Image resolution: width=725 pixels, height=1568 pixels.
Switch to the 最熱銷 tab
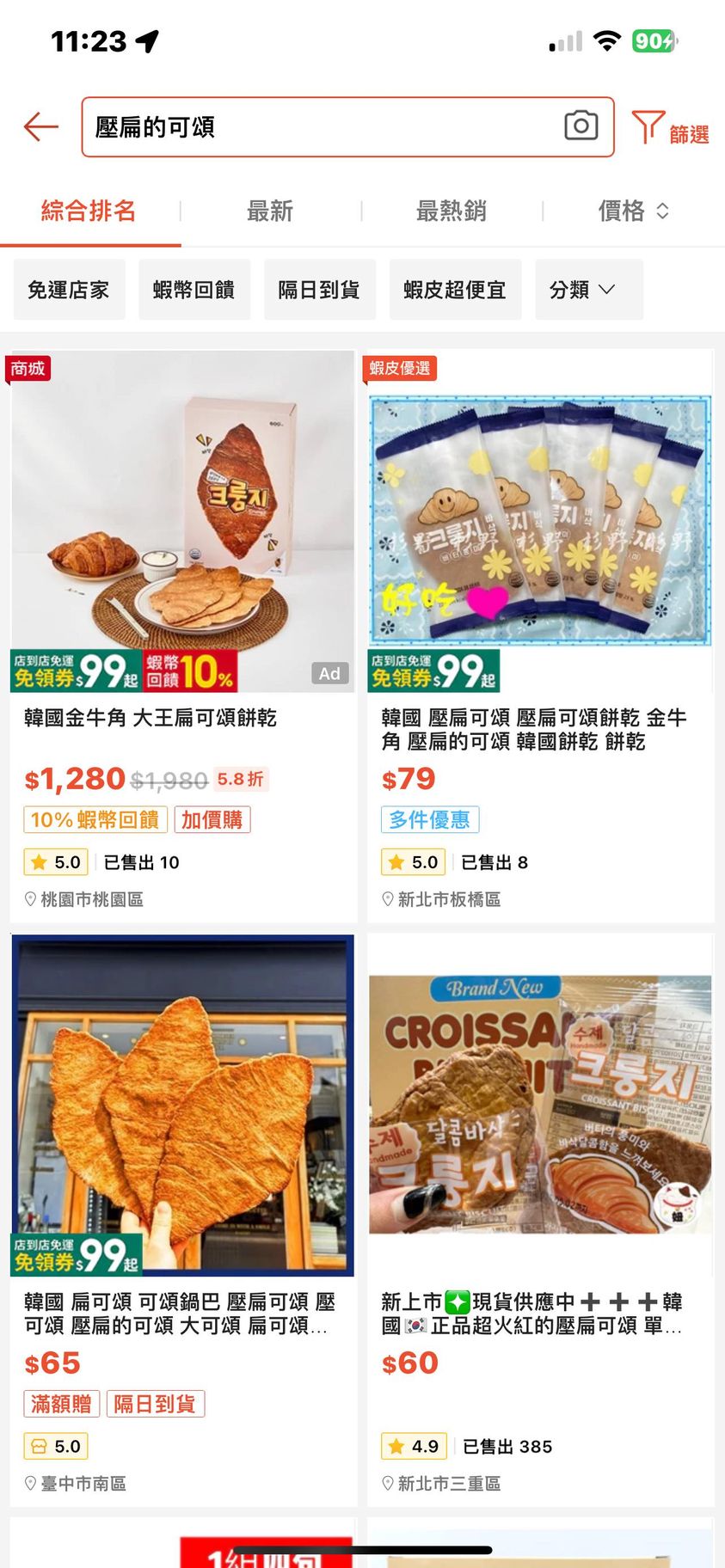coord(452,211)
